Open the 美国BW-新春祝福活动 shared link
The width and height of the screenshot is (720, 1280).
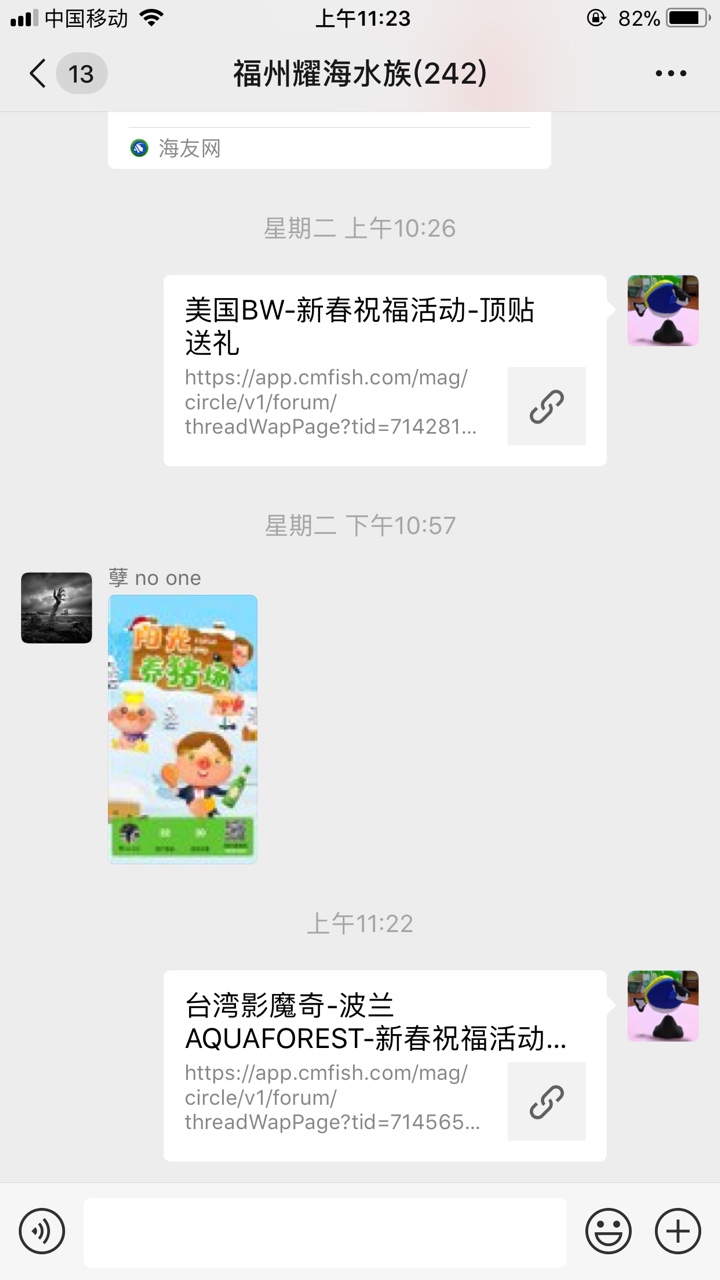(x=385, y=370)
